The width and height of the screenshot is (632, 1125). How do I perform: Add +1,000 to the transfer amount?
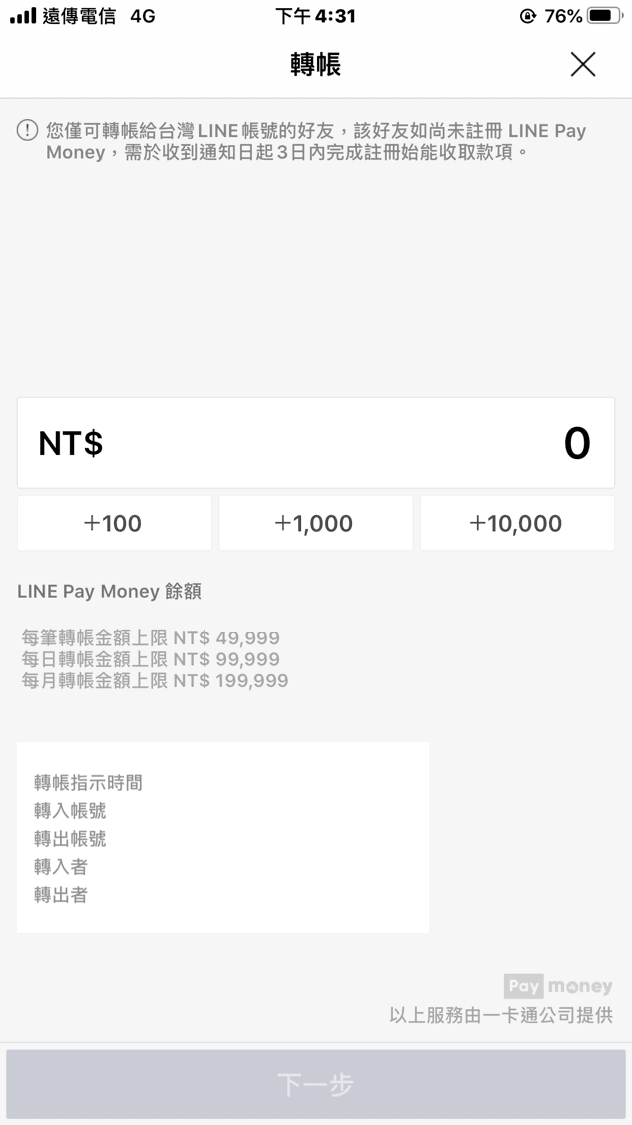tap(315, 523)
